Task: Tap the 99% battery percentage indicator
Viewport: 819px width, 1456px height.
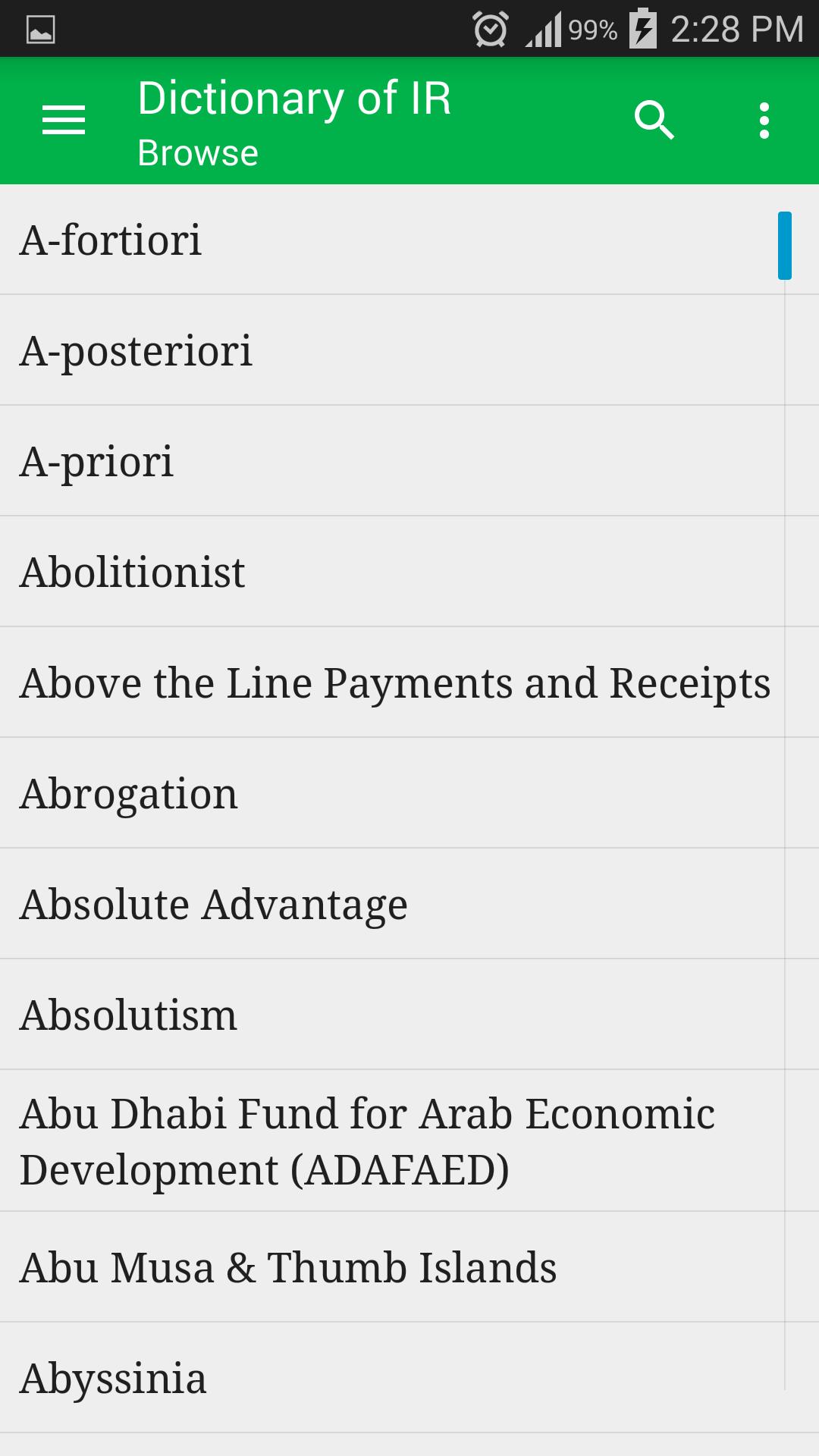Action: pos(591,29)
